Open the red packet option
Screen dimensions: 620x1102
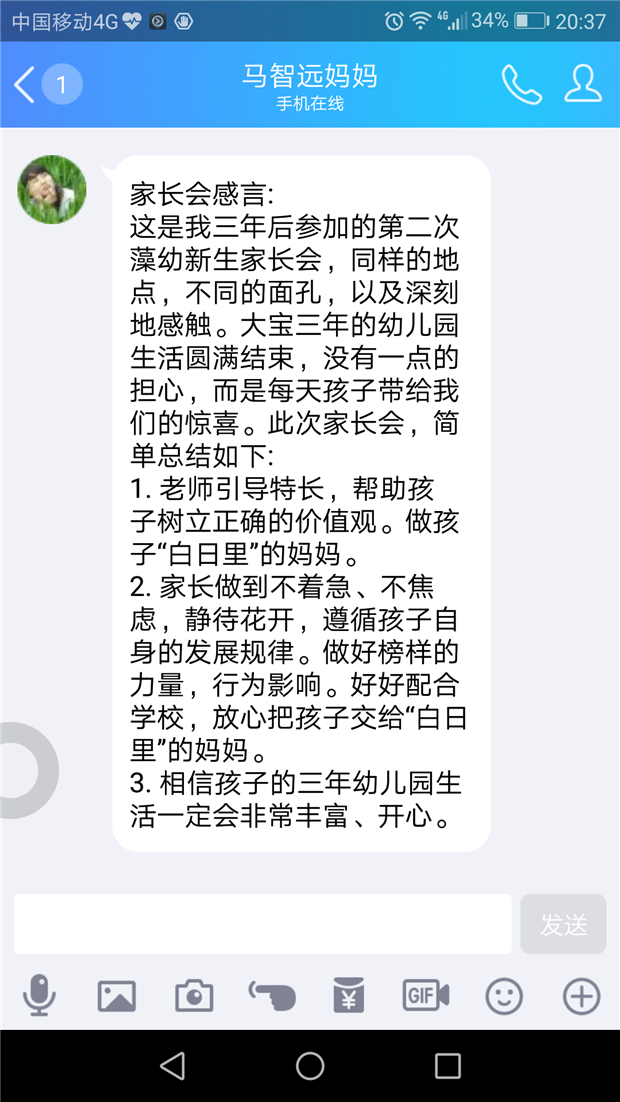[349, 995]
